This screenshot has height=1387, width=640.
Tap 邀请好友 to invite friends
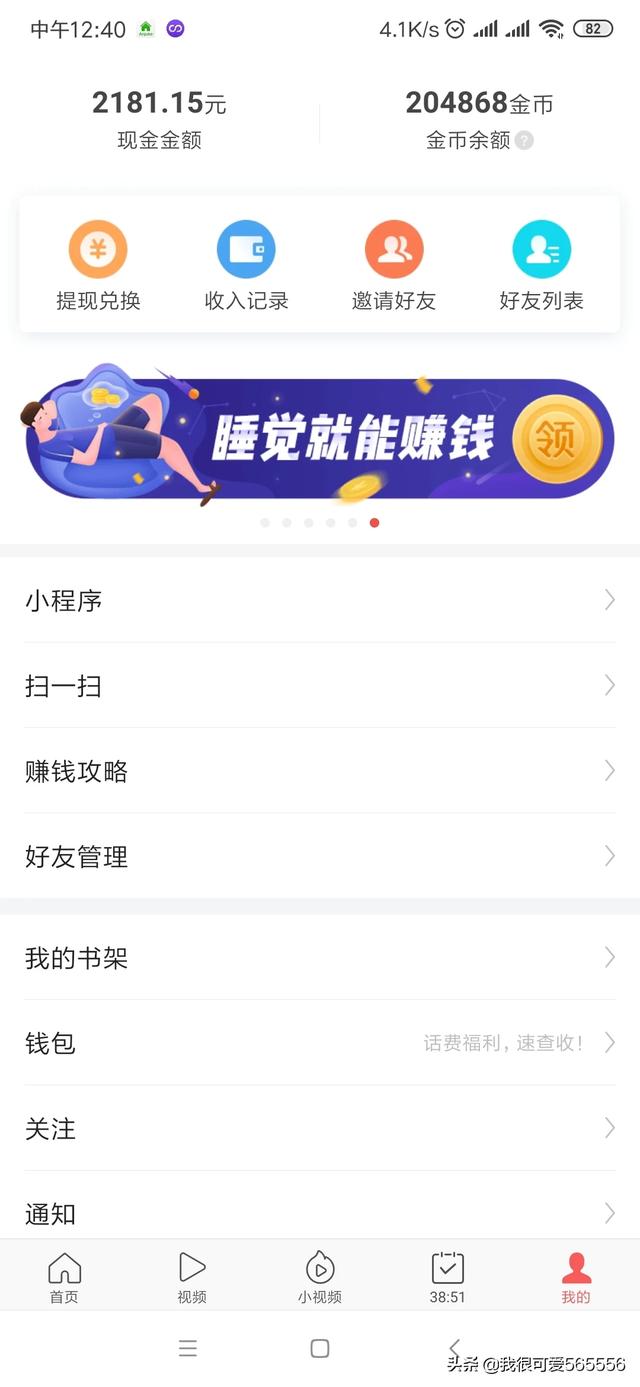pyautogui.click(x=394, y=266)
